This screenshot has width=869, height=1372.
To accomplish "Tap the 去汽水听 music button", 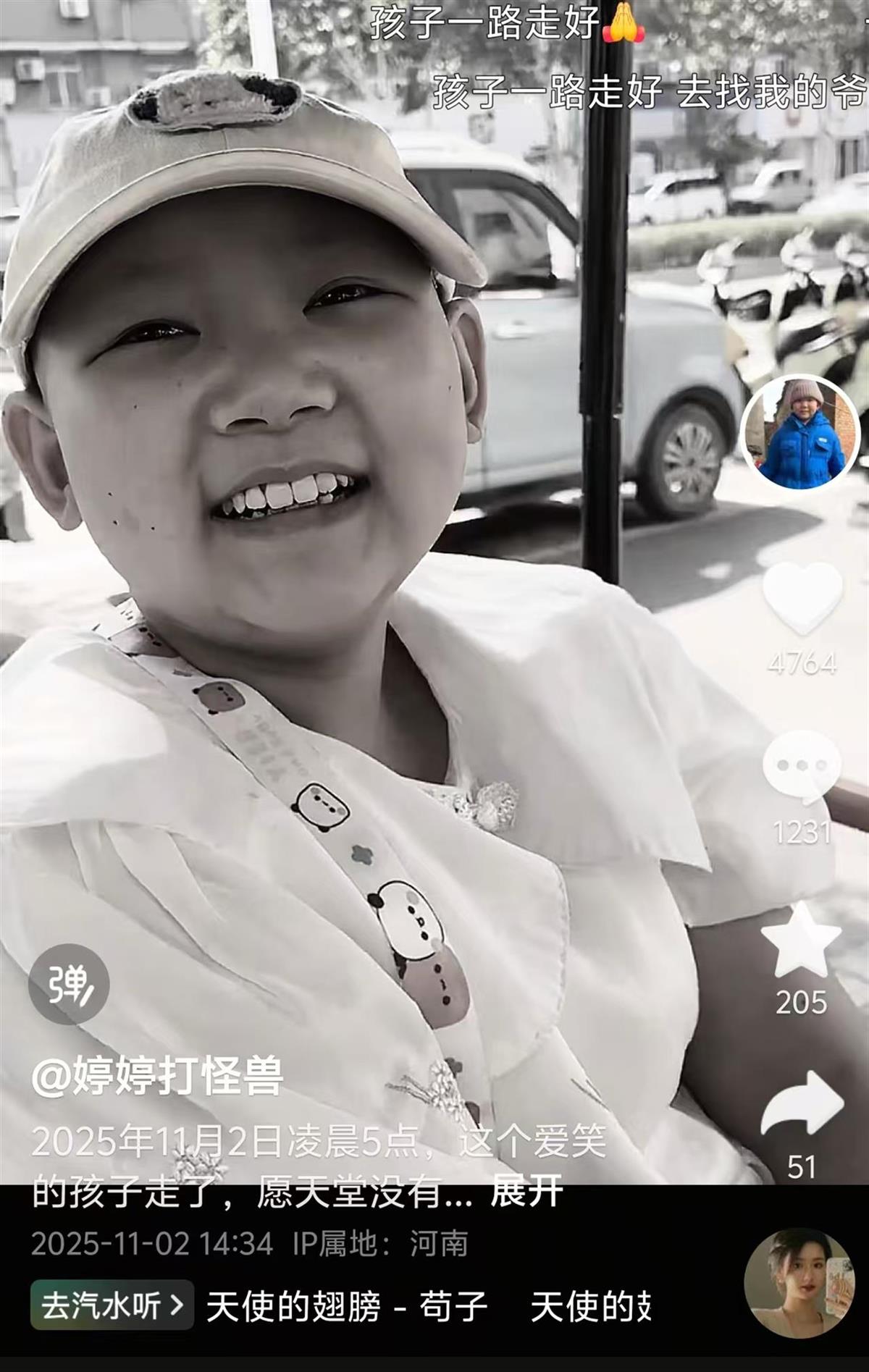I will pos(112,1305).
